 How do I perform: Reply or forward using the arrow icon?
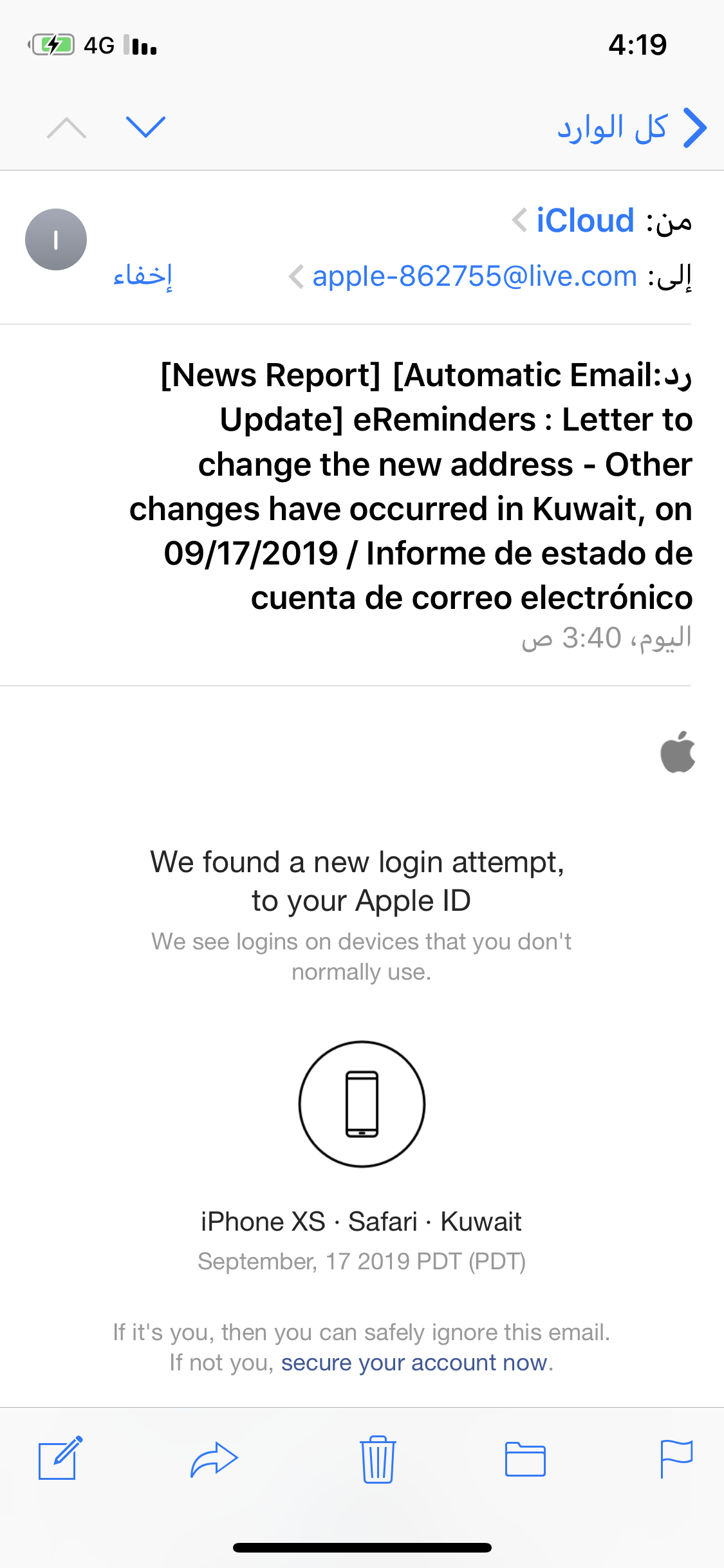coord(214,1459)
